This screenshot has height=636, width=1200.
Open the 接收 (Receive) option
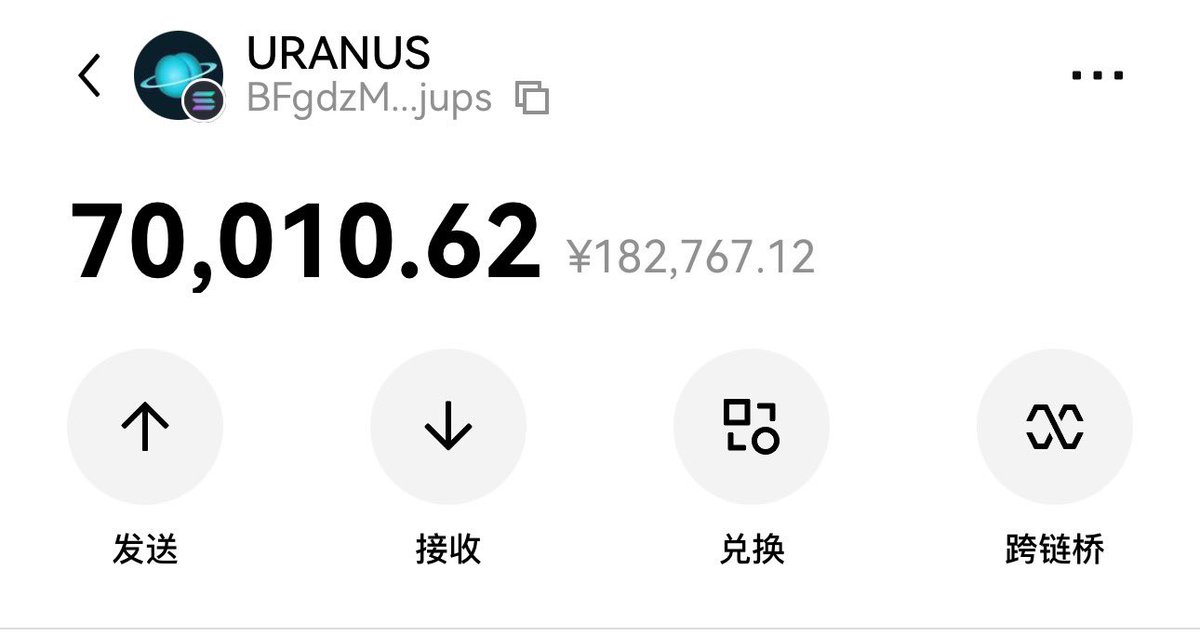pyautogui.click(x=448, y=427)
